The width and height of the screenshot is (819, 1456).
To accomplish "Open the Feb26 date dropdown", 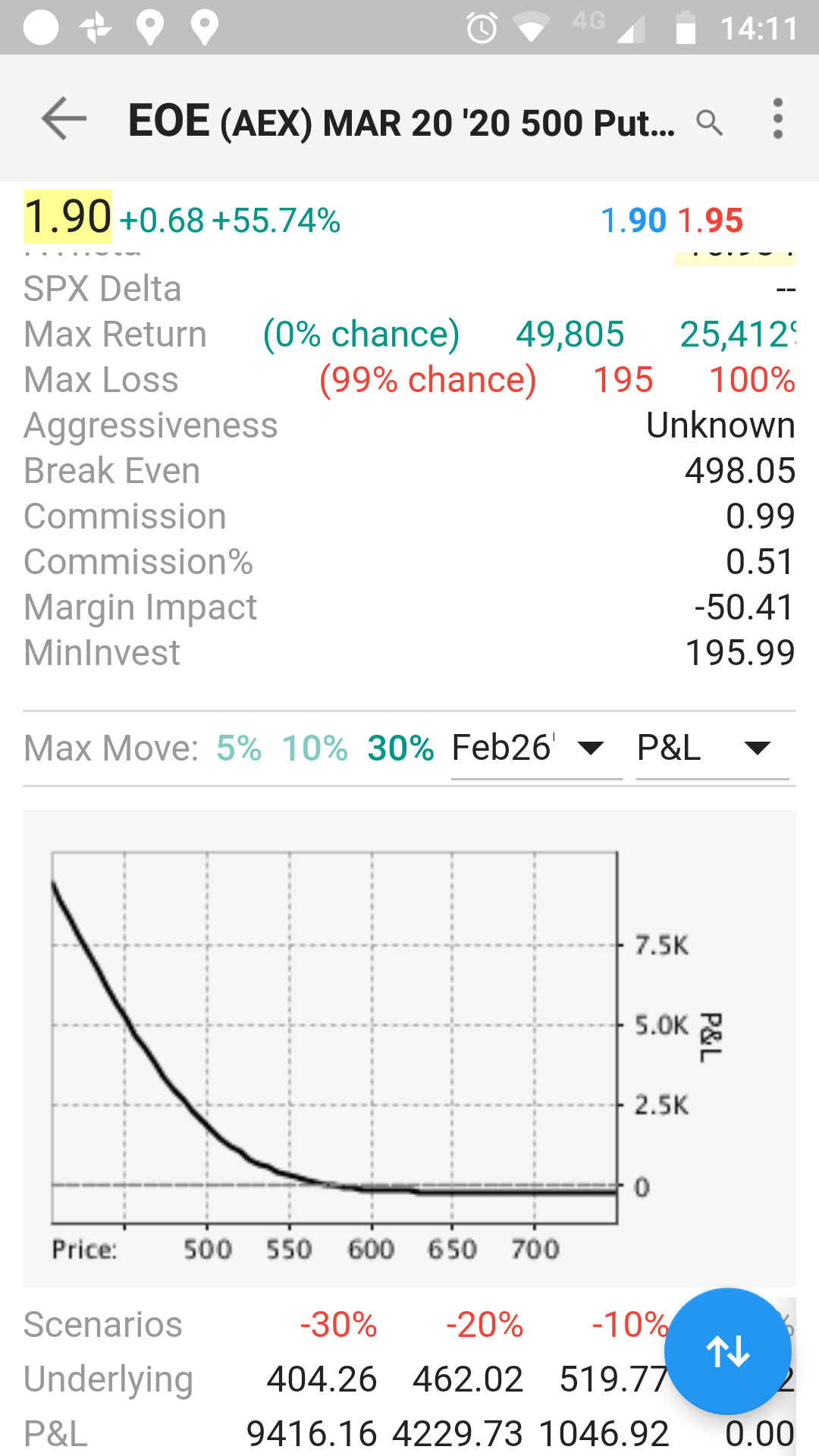I will click(535, 748).
